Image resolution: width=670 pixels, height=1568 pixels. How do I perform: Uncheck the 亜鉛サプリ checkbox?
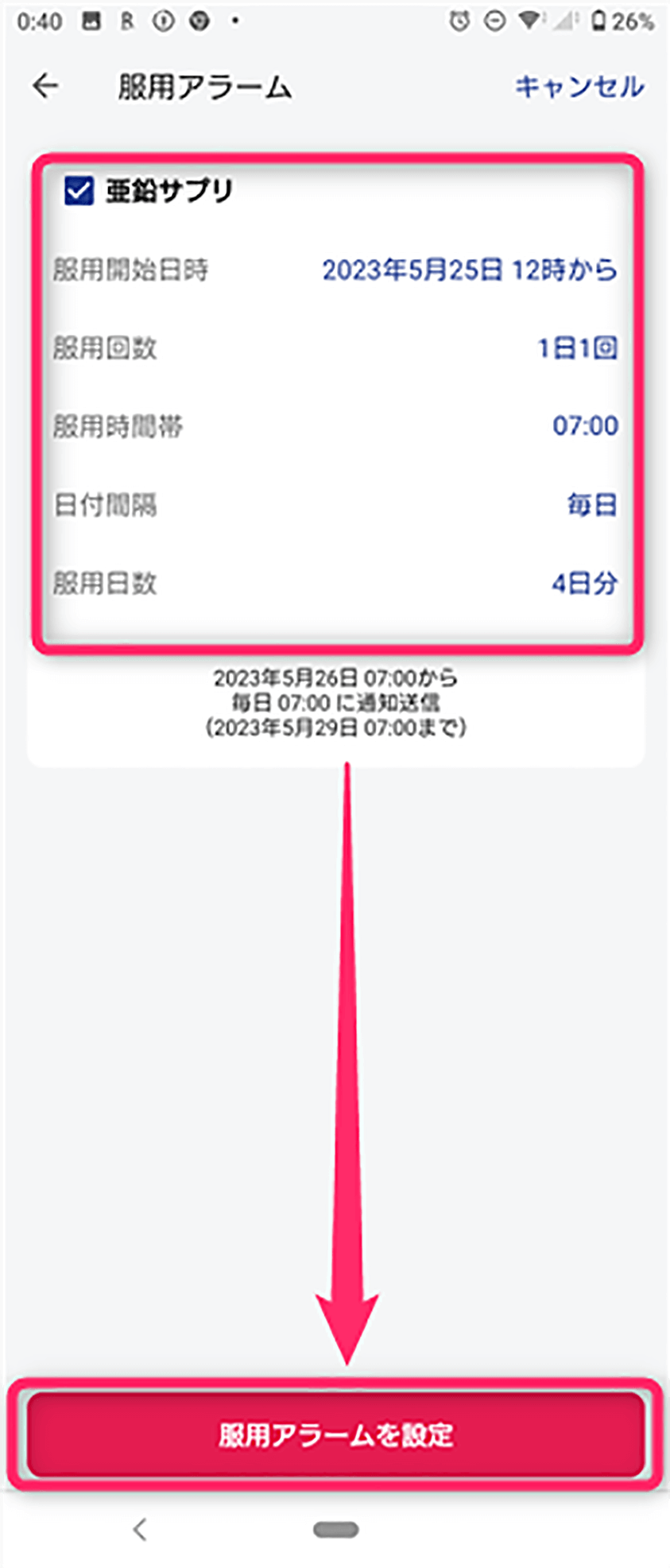tap(79, 191)
